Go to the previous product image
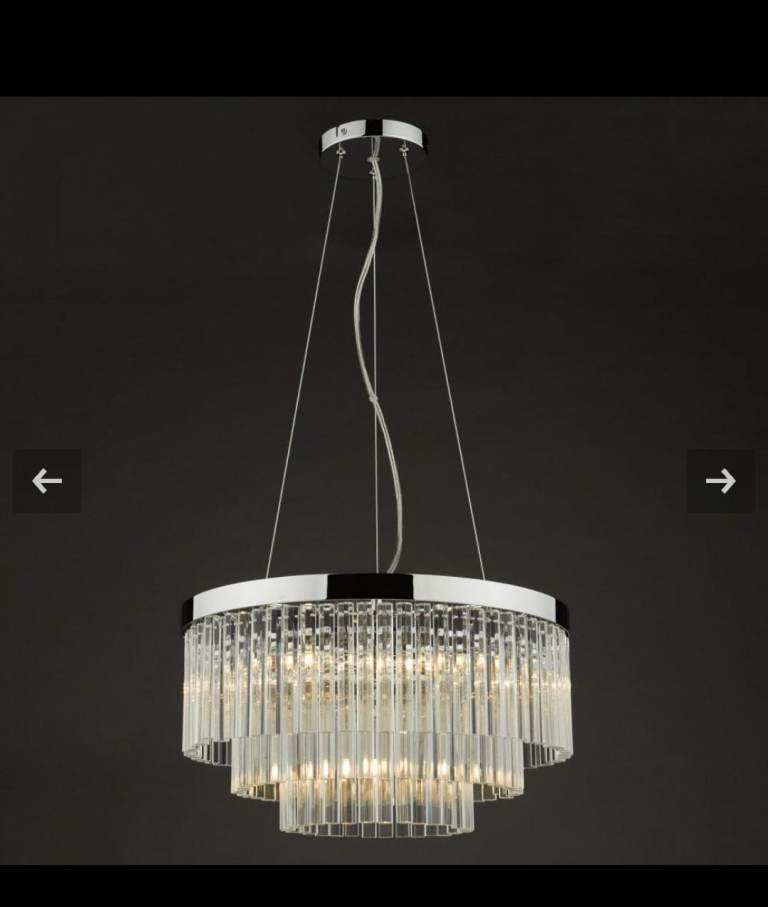The image size is (768, 907). pos(47,481)
